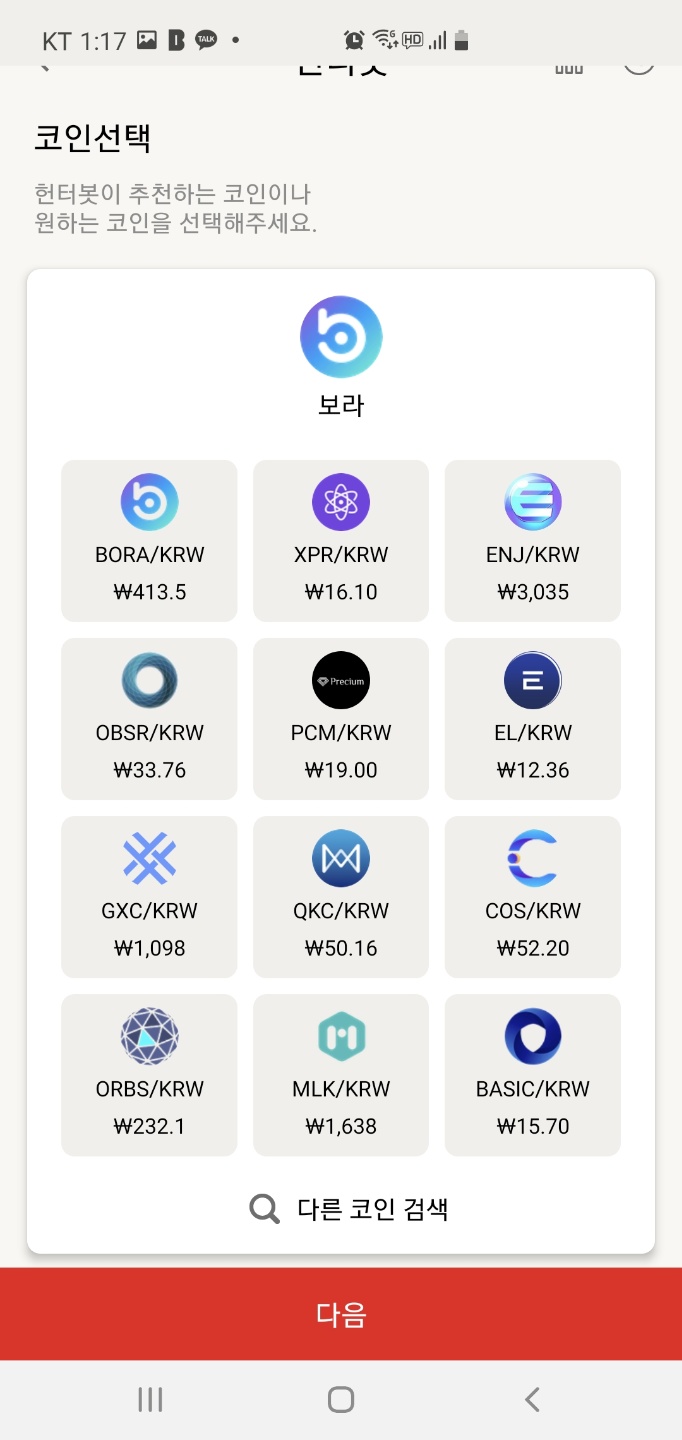This screenshot has width=682, height=1440.
Task: Pick QKC/KRW from the grid
Action: 341,896
